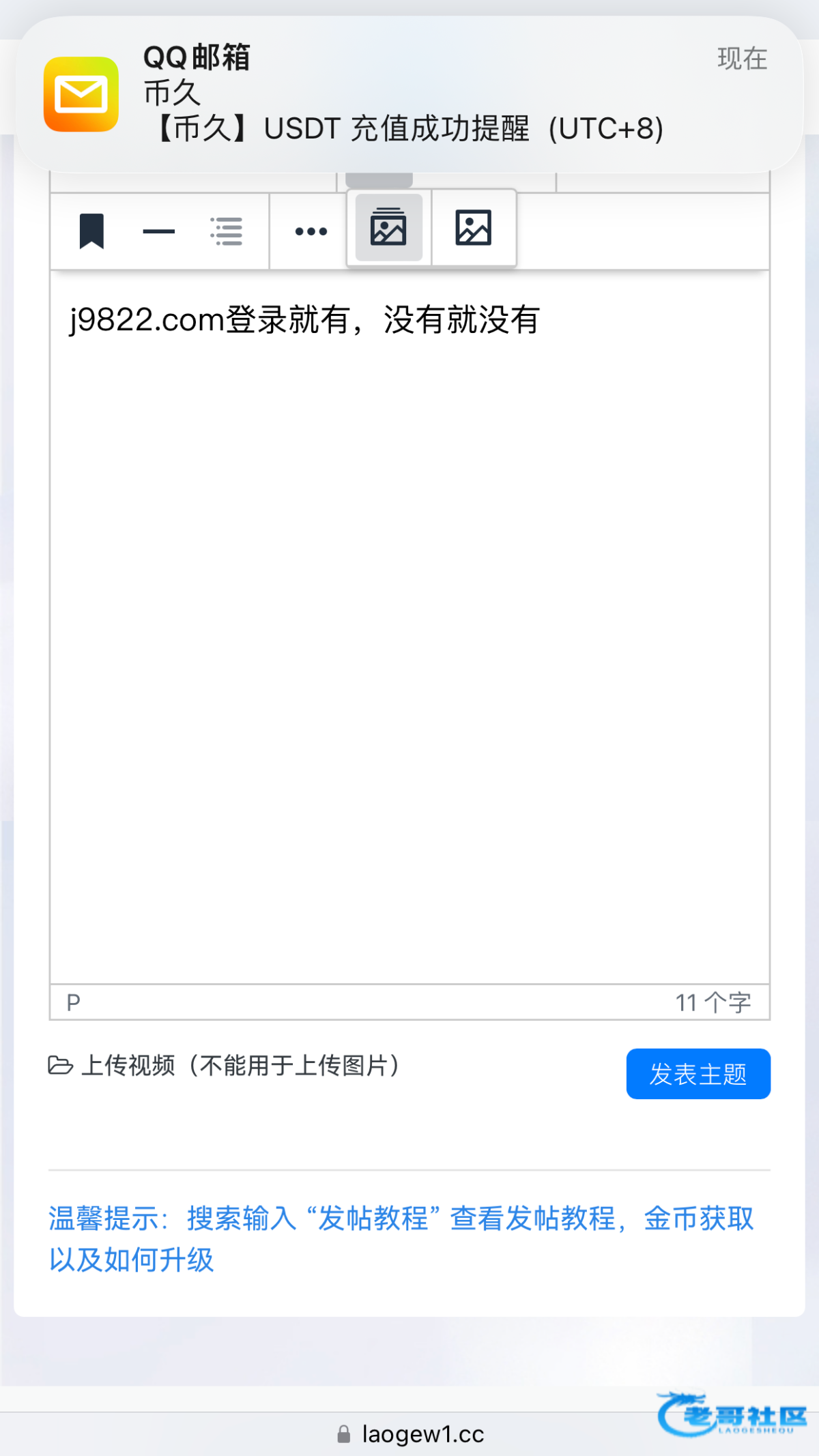The image size is (819, 1456).
Task: Open the QQ邮箱 notification banner
Action: tap(409, 94)
